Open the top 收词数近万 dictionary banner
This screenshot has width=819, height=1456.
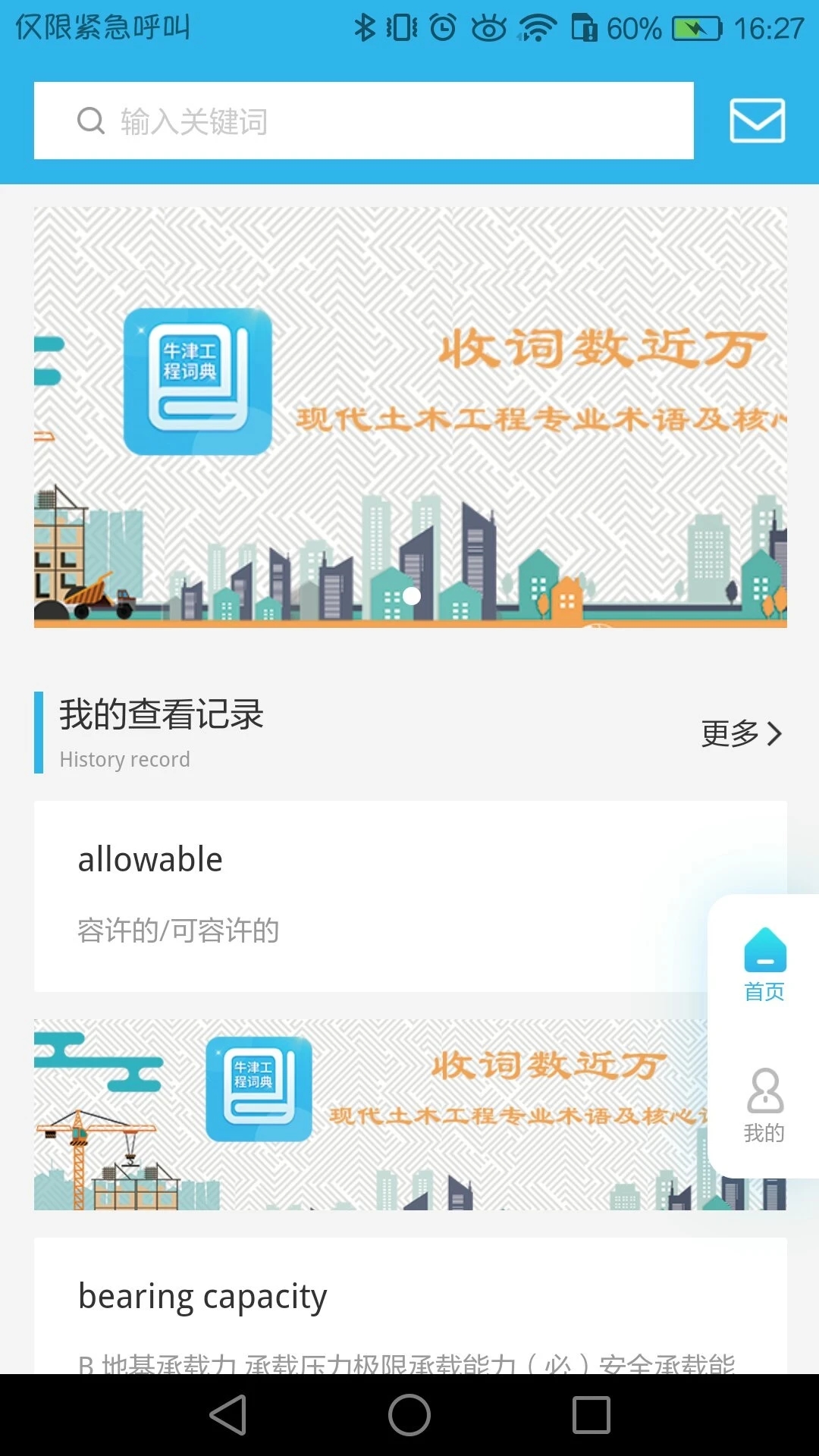pyautogui.click(x=409, y=417)
